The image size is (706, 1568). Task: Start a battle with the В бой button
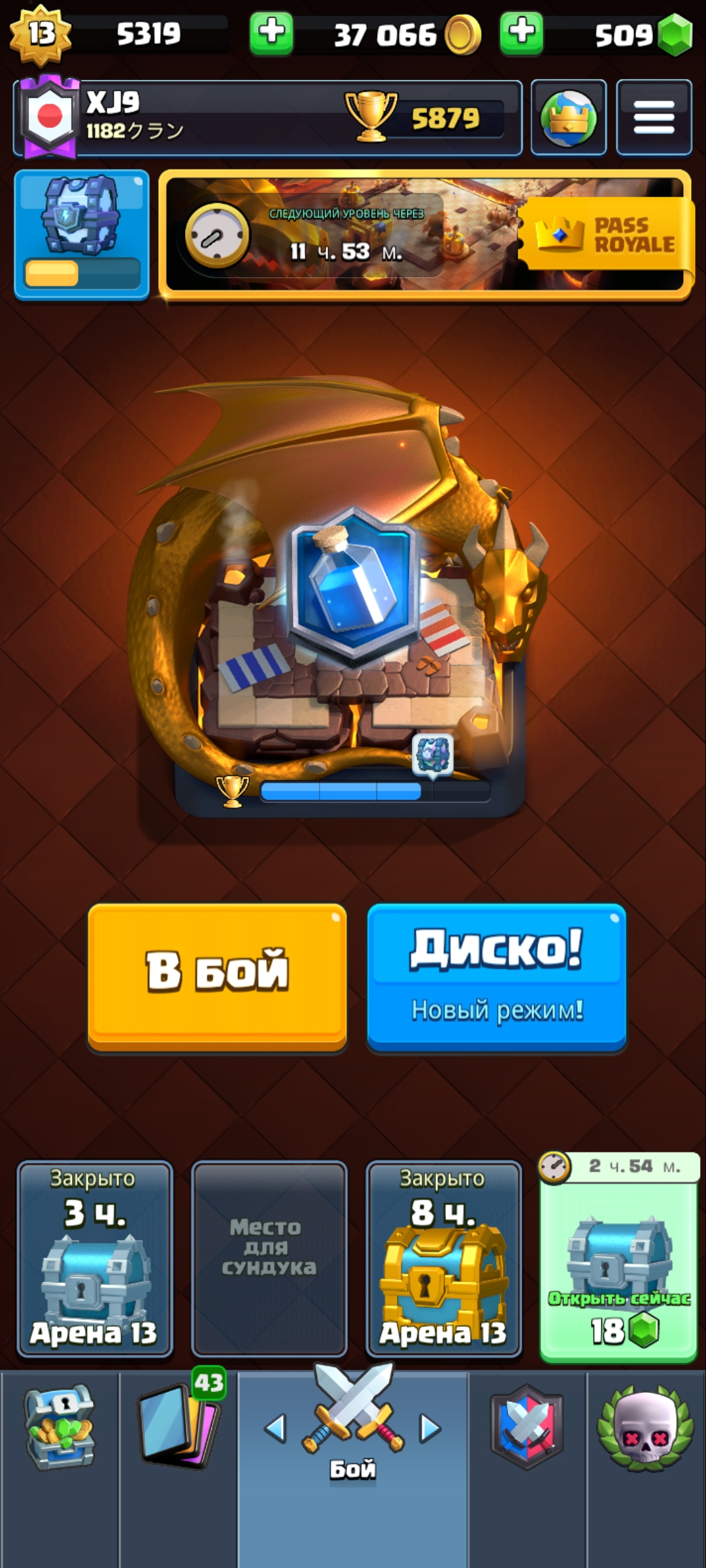point(217,975)
